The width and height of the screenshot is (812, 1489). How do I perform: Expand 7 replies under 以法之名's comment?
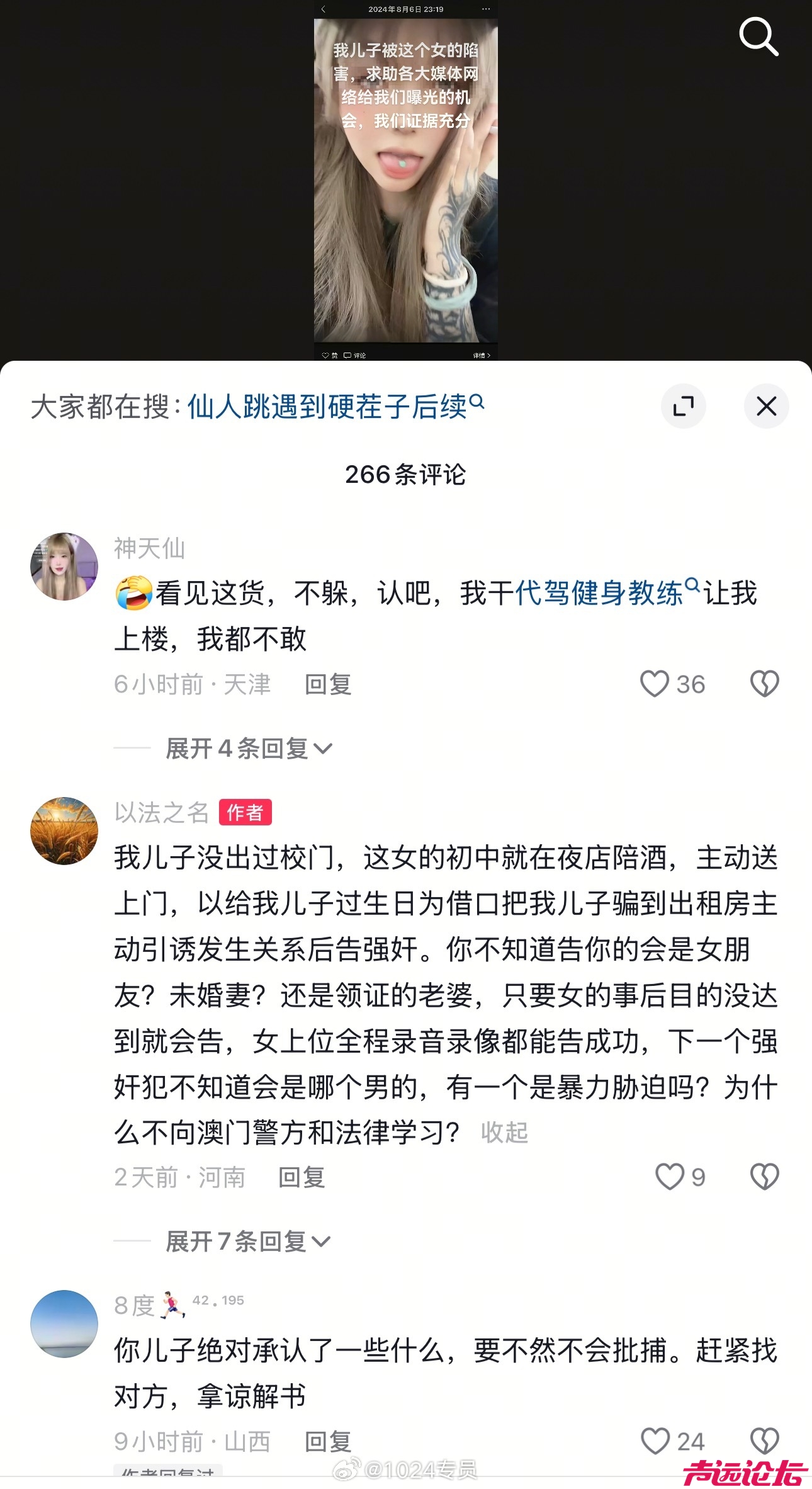[247, 1242]
